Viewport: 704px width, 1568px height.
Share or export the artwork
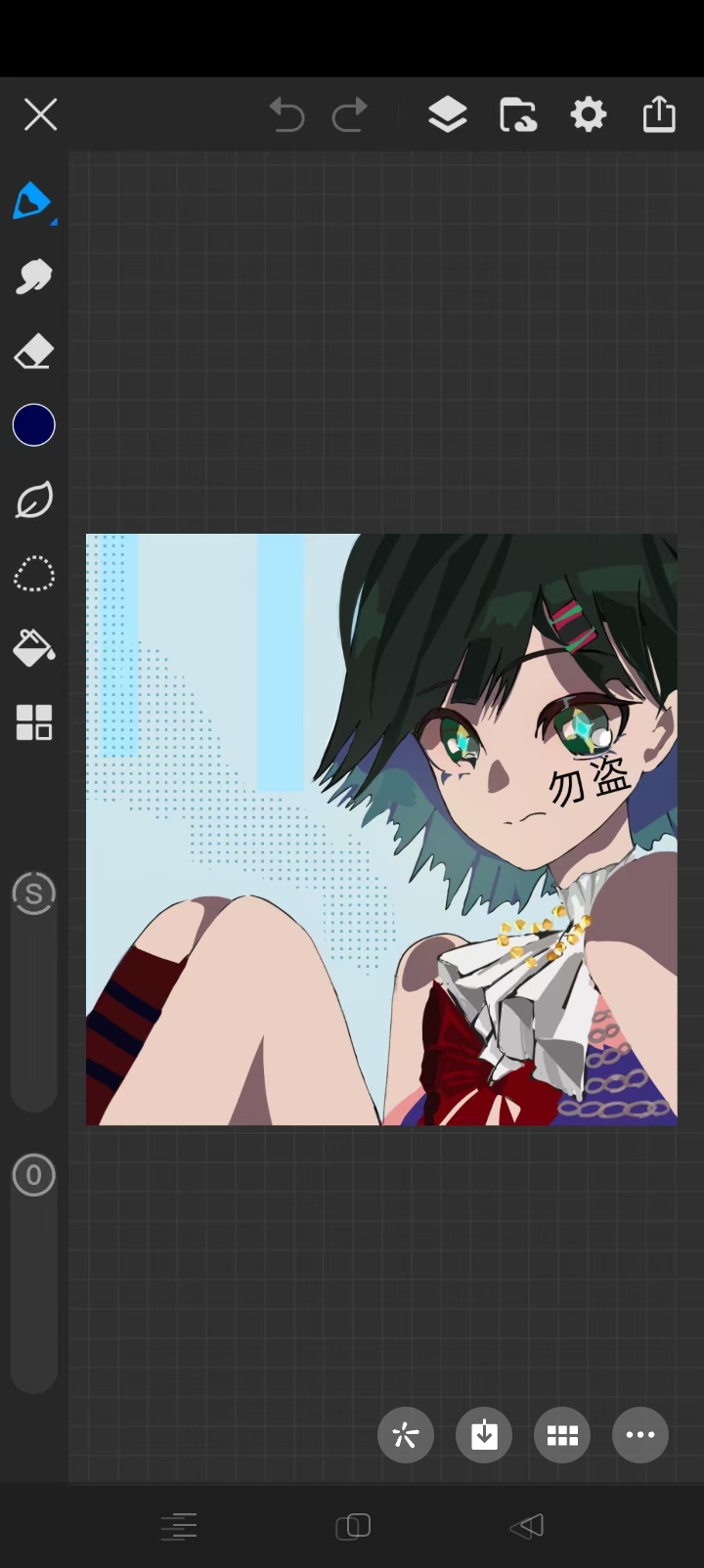(x=659, y=113)
